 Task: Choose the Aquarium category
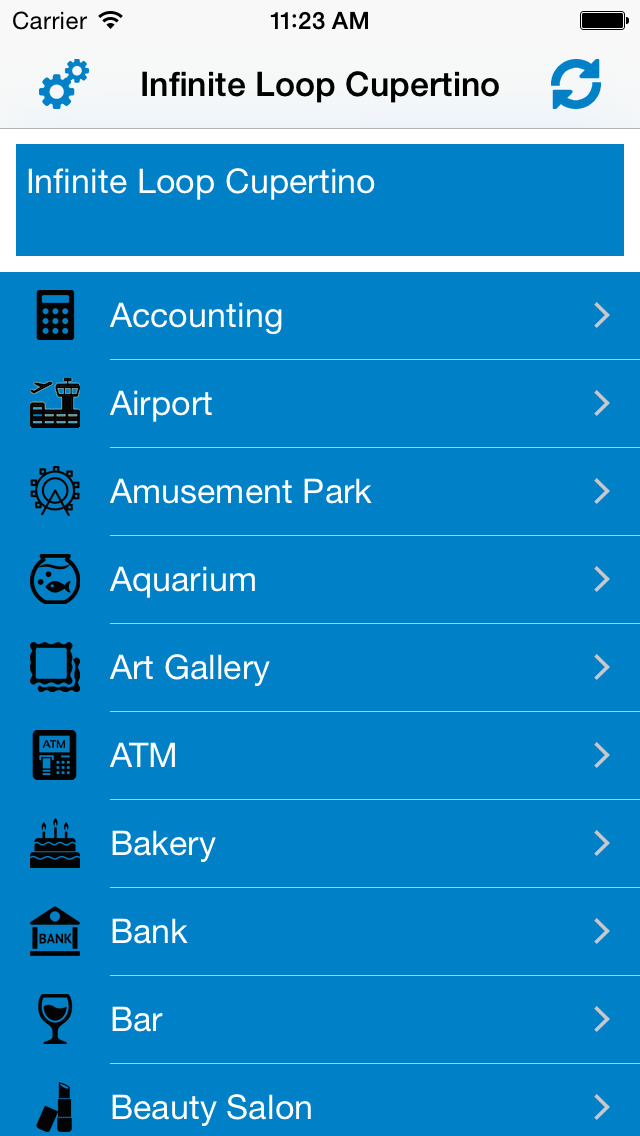(x=320, y=580)
